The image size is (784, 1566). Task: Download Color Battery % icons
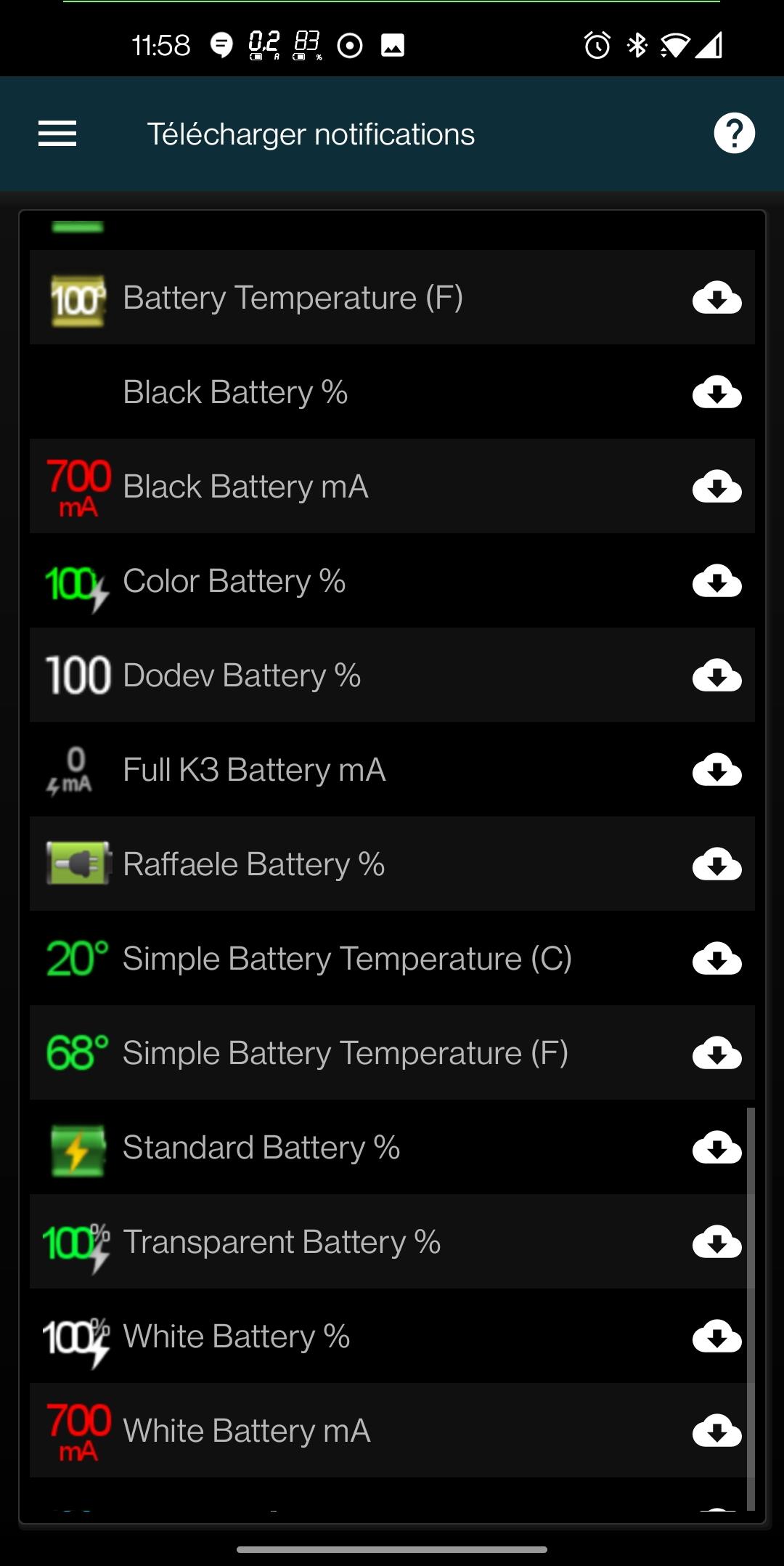click(716, 581)
